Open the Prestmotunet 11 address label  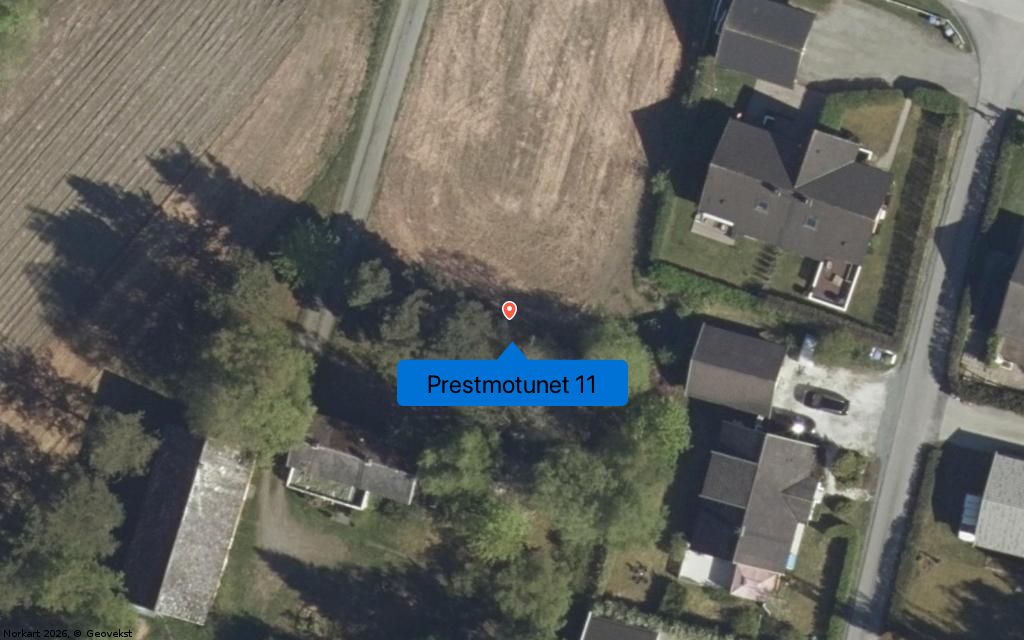pos(512,384)
